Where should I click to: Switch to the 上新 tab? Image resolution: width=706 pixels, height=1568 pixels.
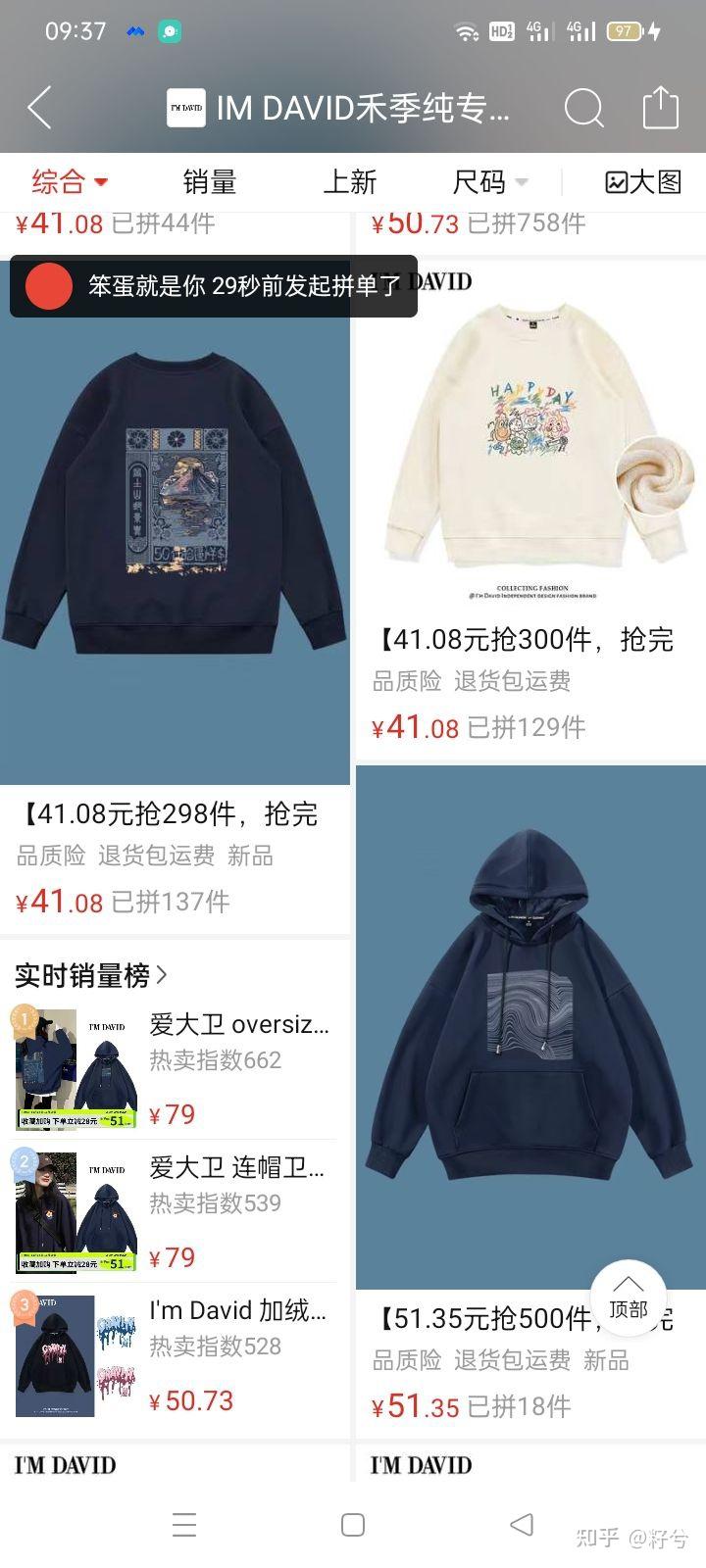[x=350, y=182]
